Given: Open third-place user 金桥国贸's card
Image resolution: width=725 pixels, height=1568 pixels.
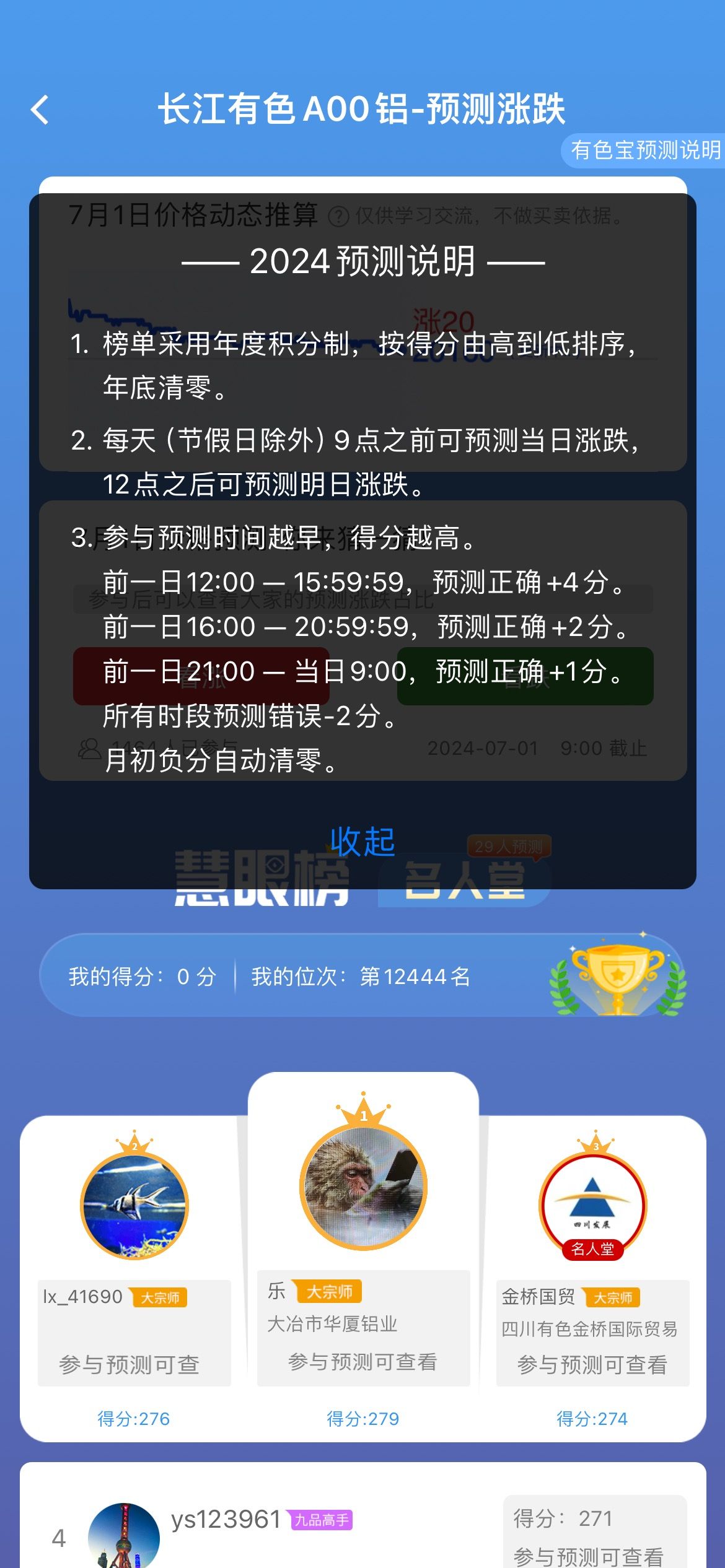Looking at the screenshot, I should click(x=592, y=1279).
